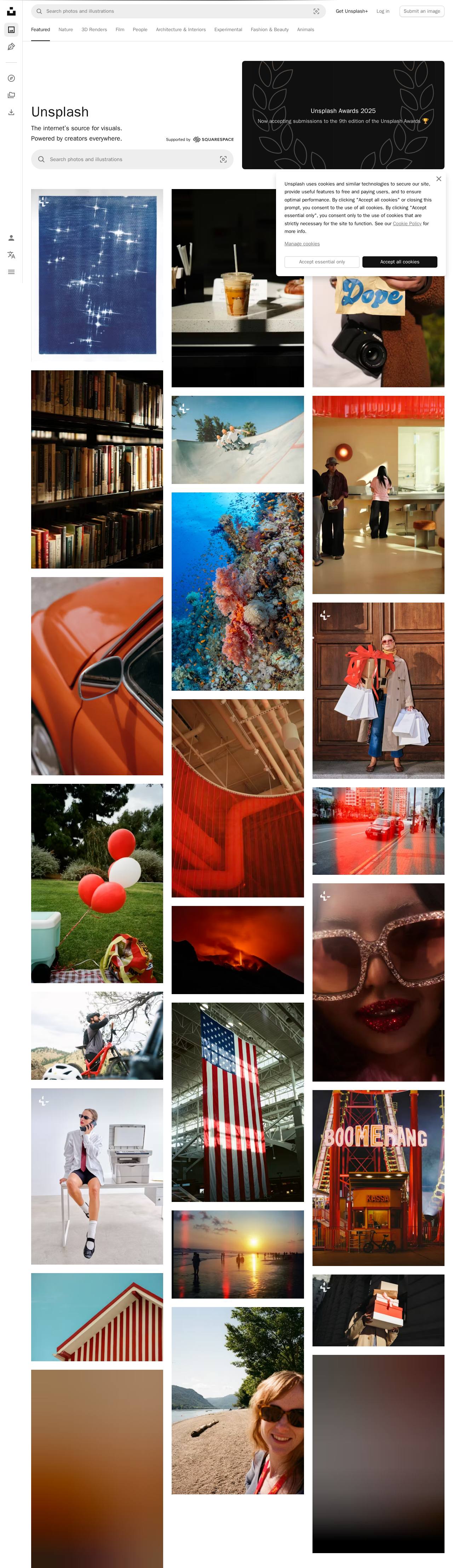
Task: Open visual search icon in hero search box
Action: coord(223,159)
